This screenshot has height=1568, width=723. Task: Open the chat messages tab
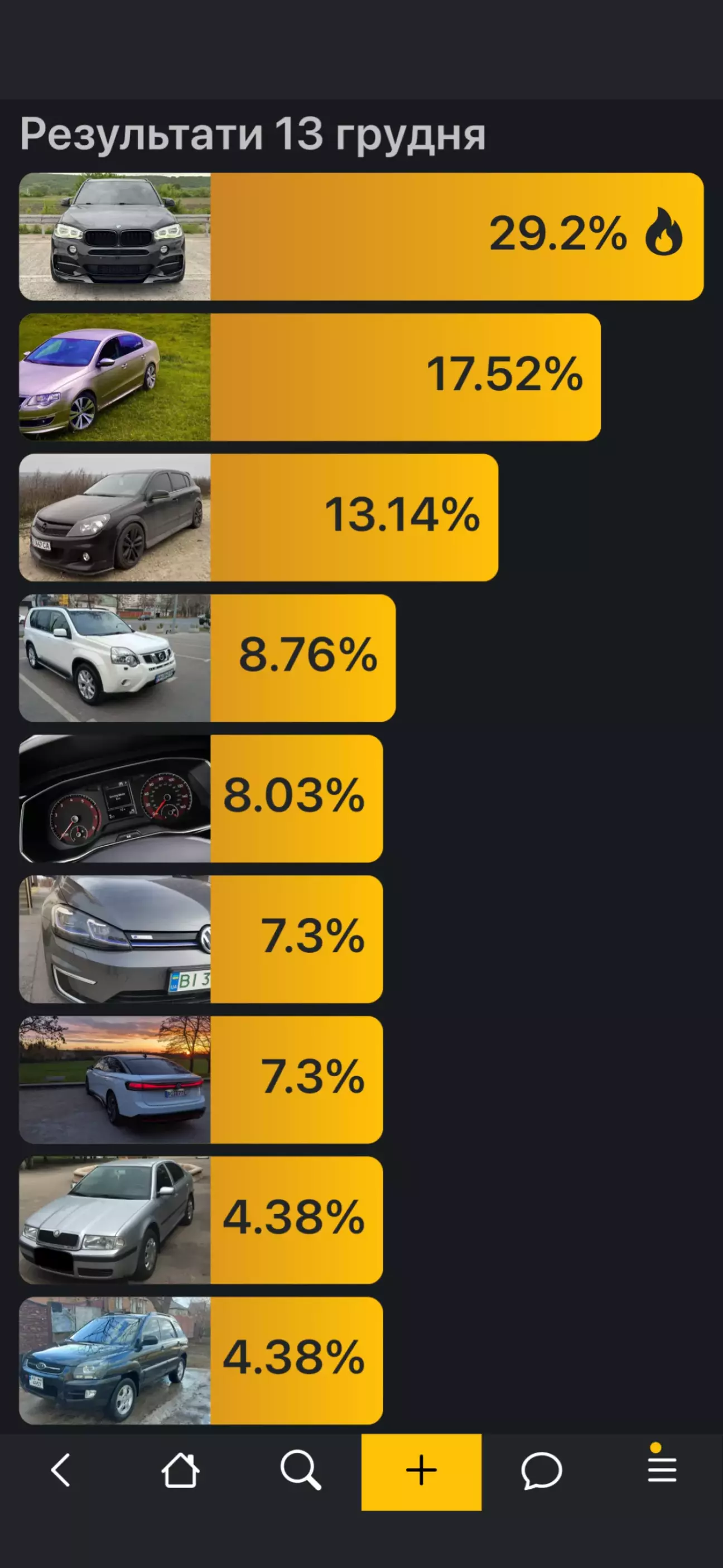(541, 1471)
